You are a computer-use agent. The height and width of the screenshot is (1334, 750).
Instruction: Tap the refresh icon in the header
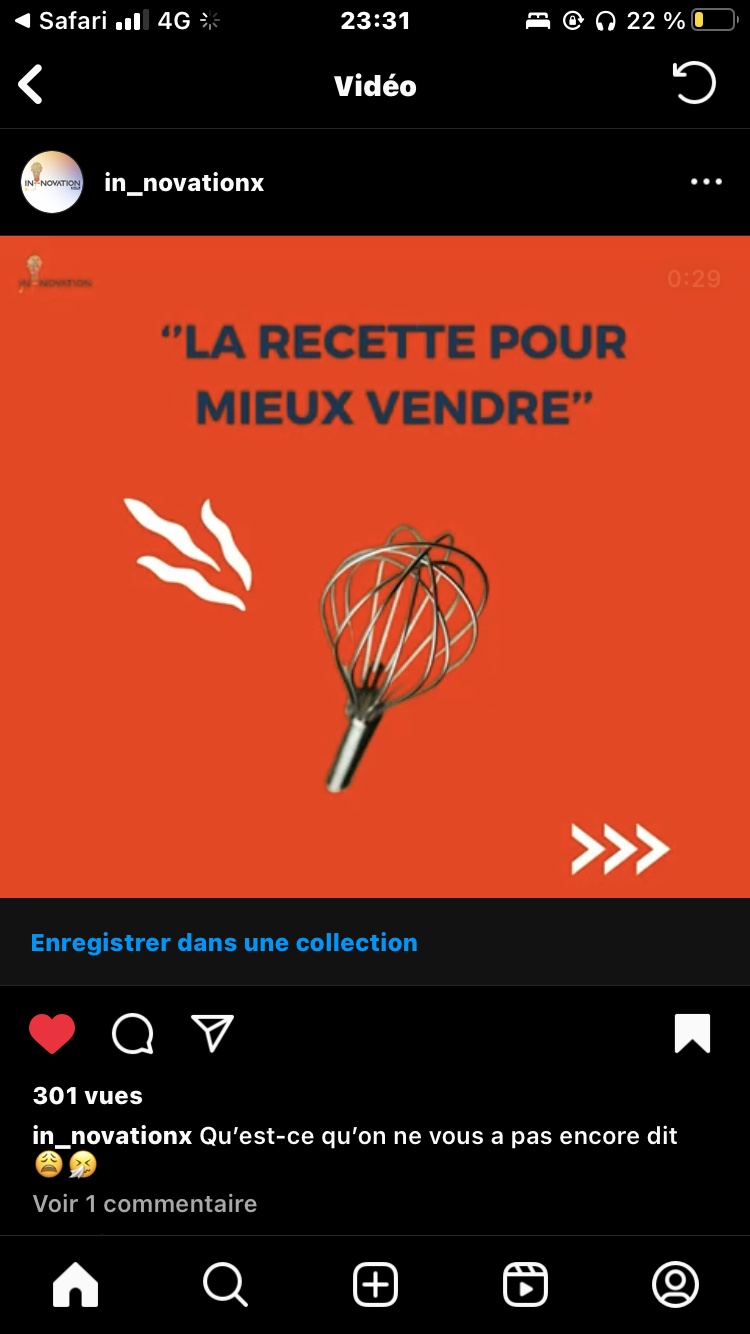pos(694,83)
